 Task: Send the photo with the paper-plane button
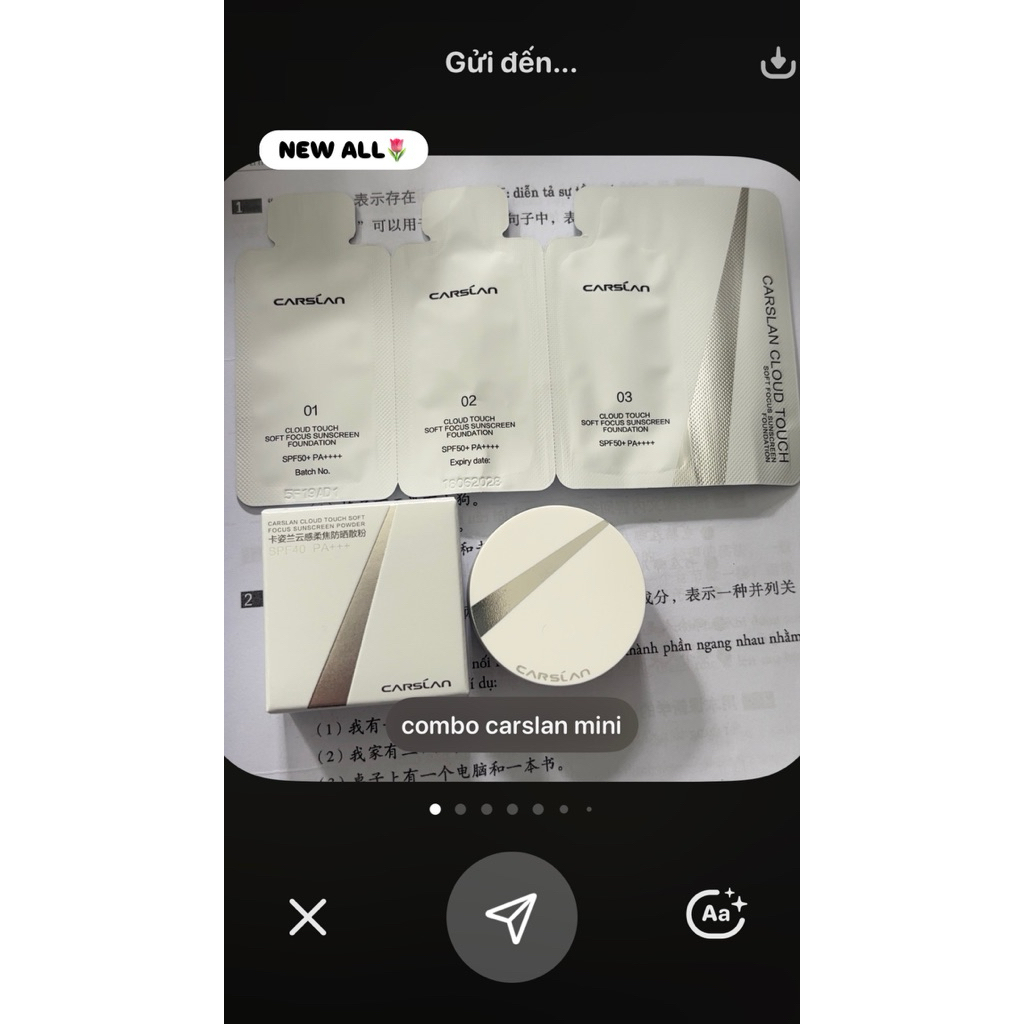point(511,917)
